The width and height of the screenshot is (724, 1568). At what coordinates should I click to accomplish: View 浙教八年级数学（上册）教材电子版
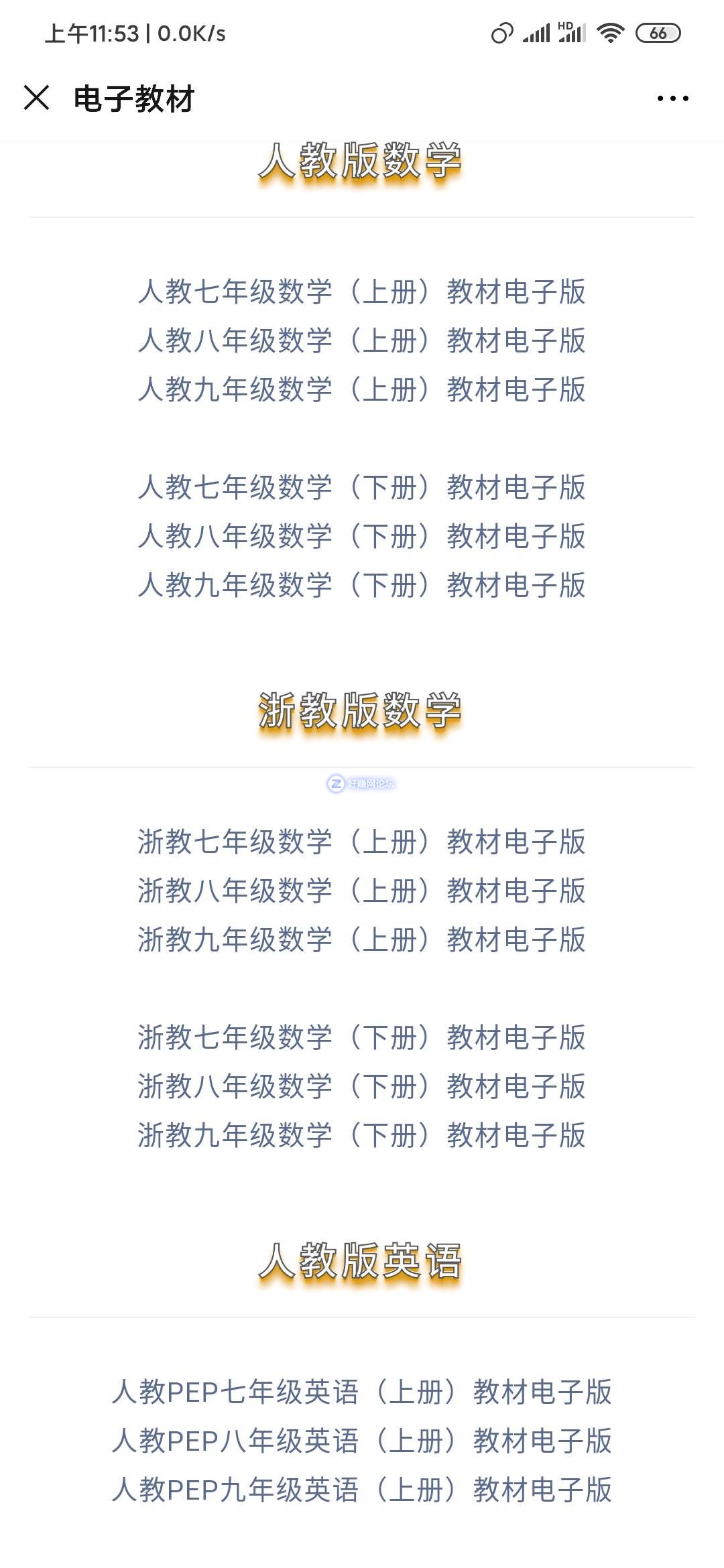pyautogui.click(x=362, y=891)
